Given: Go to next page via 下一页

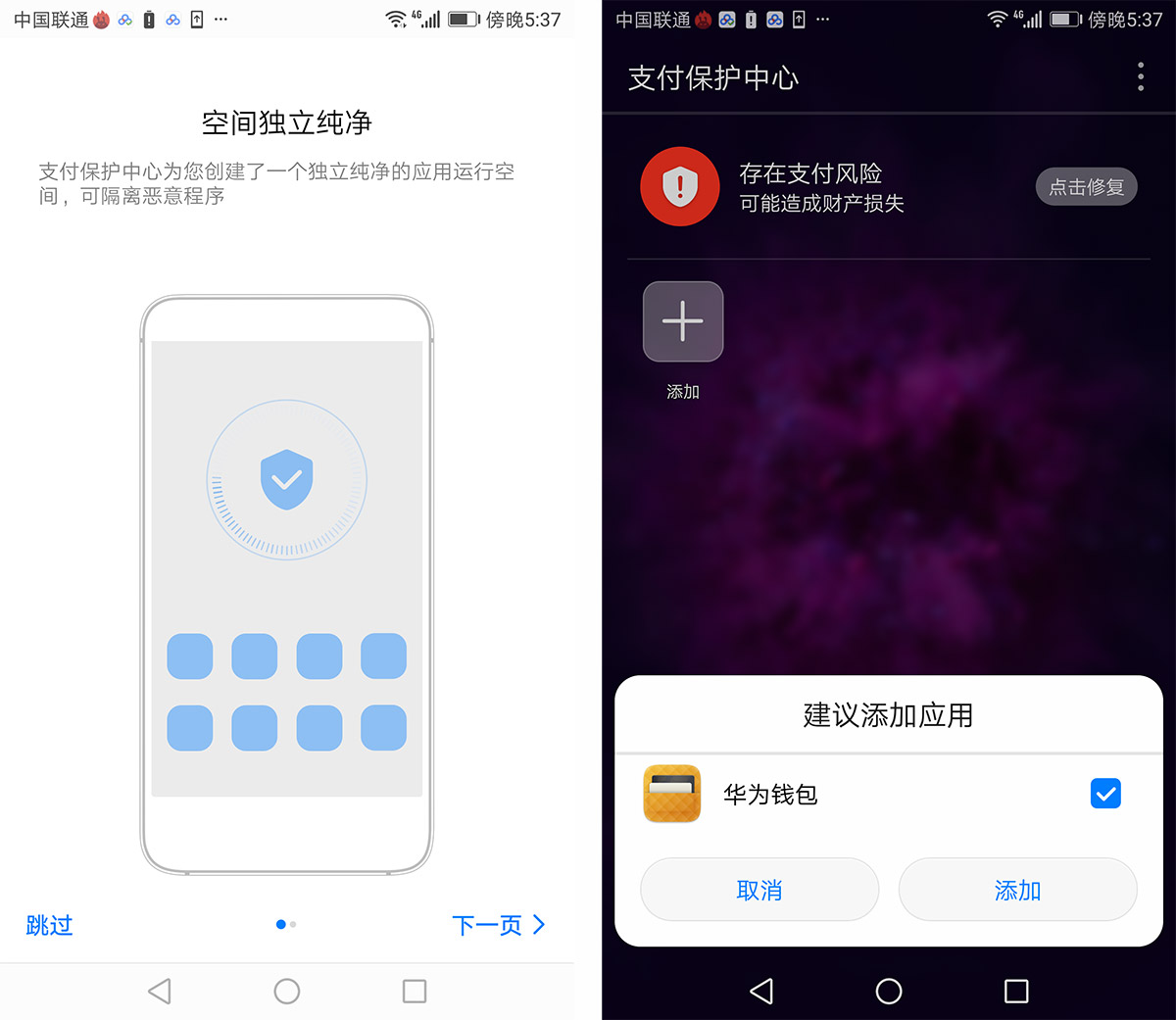Looking at the screenshot, I should pos(498,925).
